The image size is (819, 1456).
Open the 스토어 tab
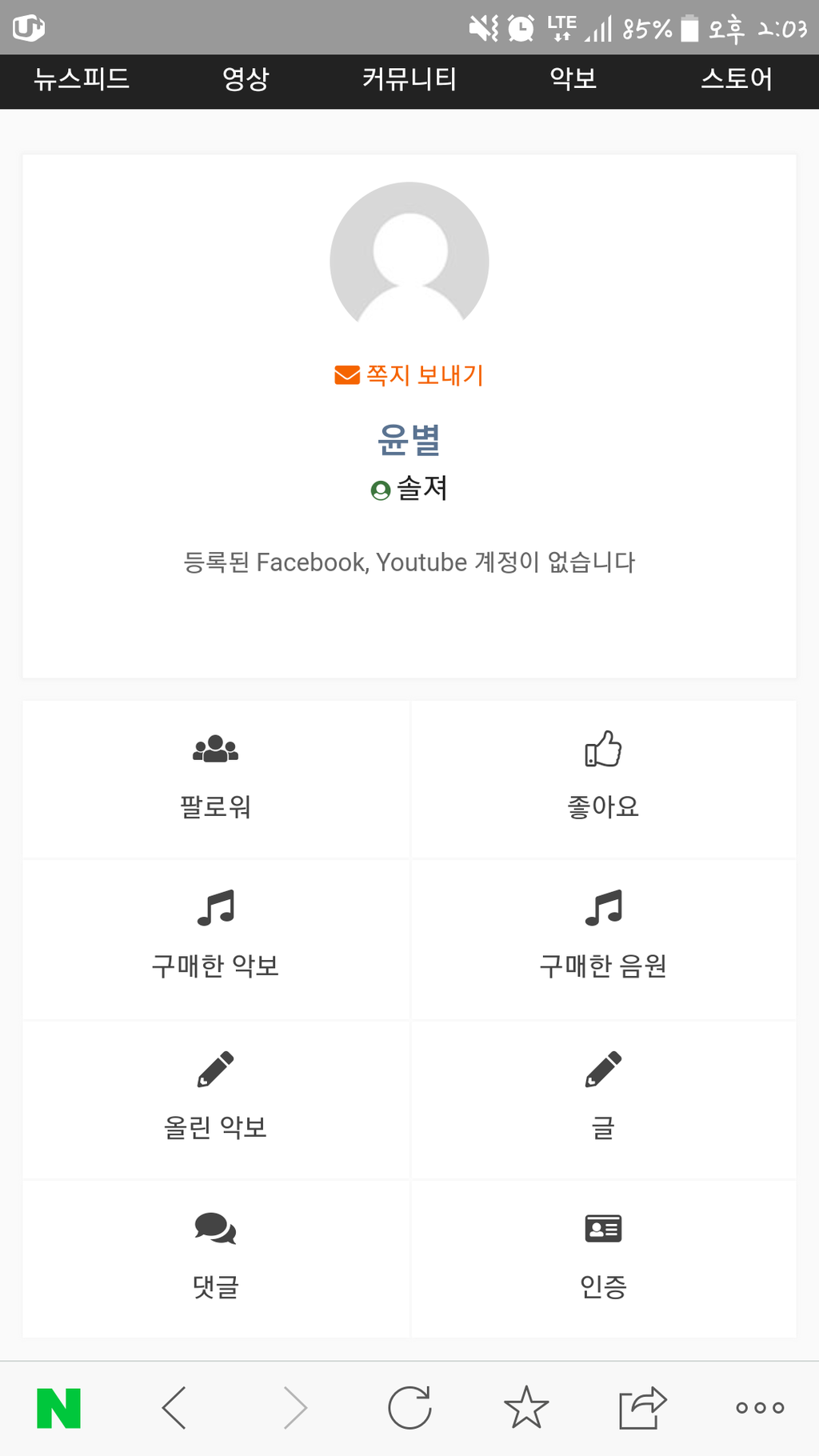737,79
